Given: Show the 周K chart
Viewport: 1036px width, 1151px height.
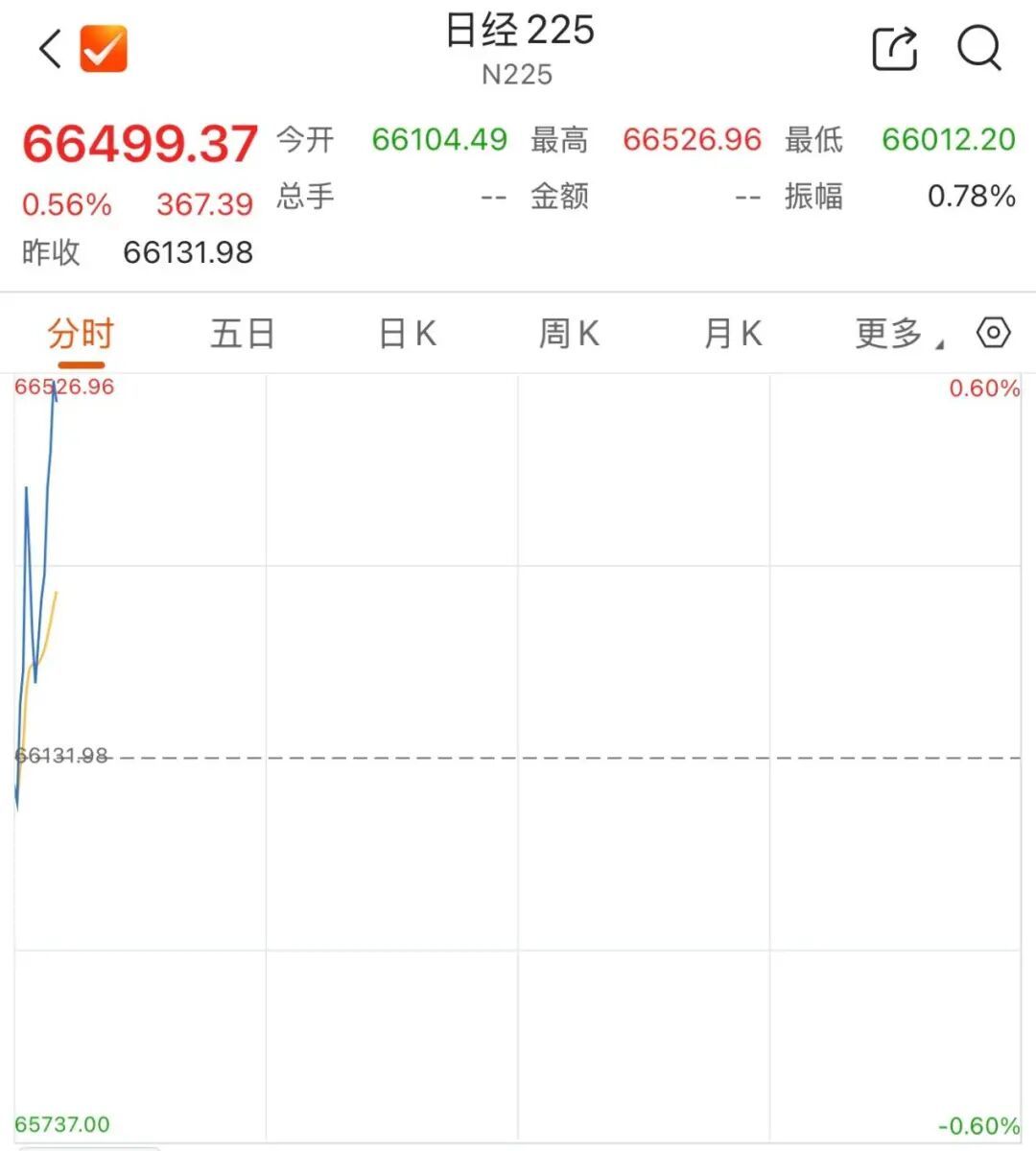Looking at the screenshot, I should tap(569, 334).
